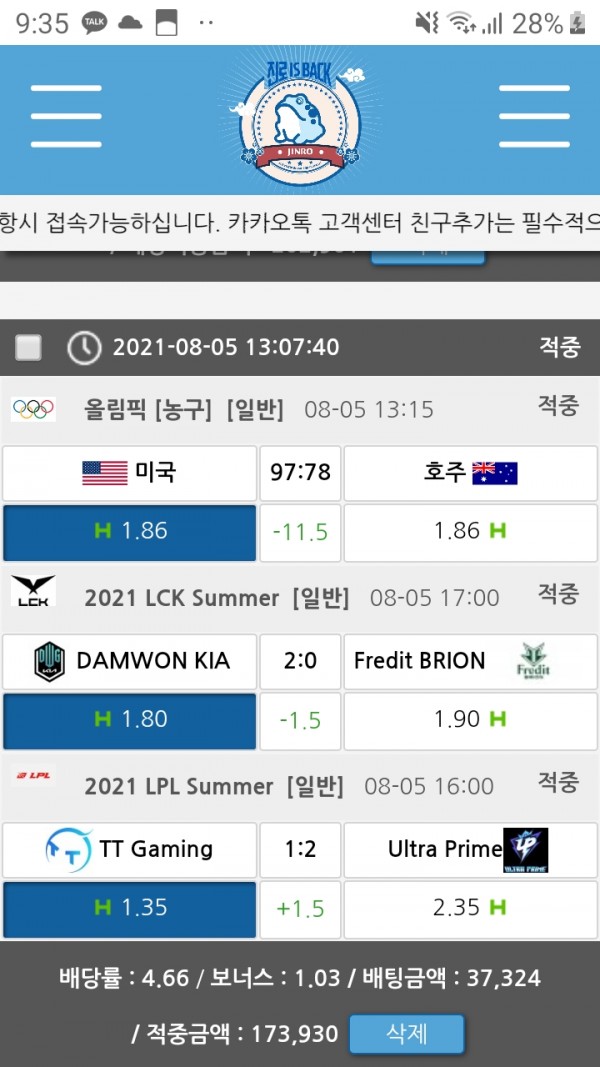Check the 2021-08-05 13:07:40 bet checkbox
The width and height of the screenshot is (600, 1067).
point(29,347)
